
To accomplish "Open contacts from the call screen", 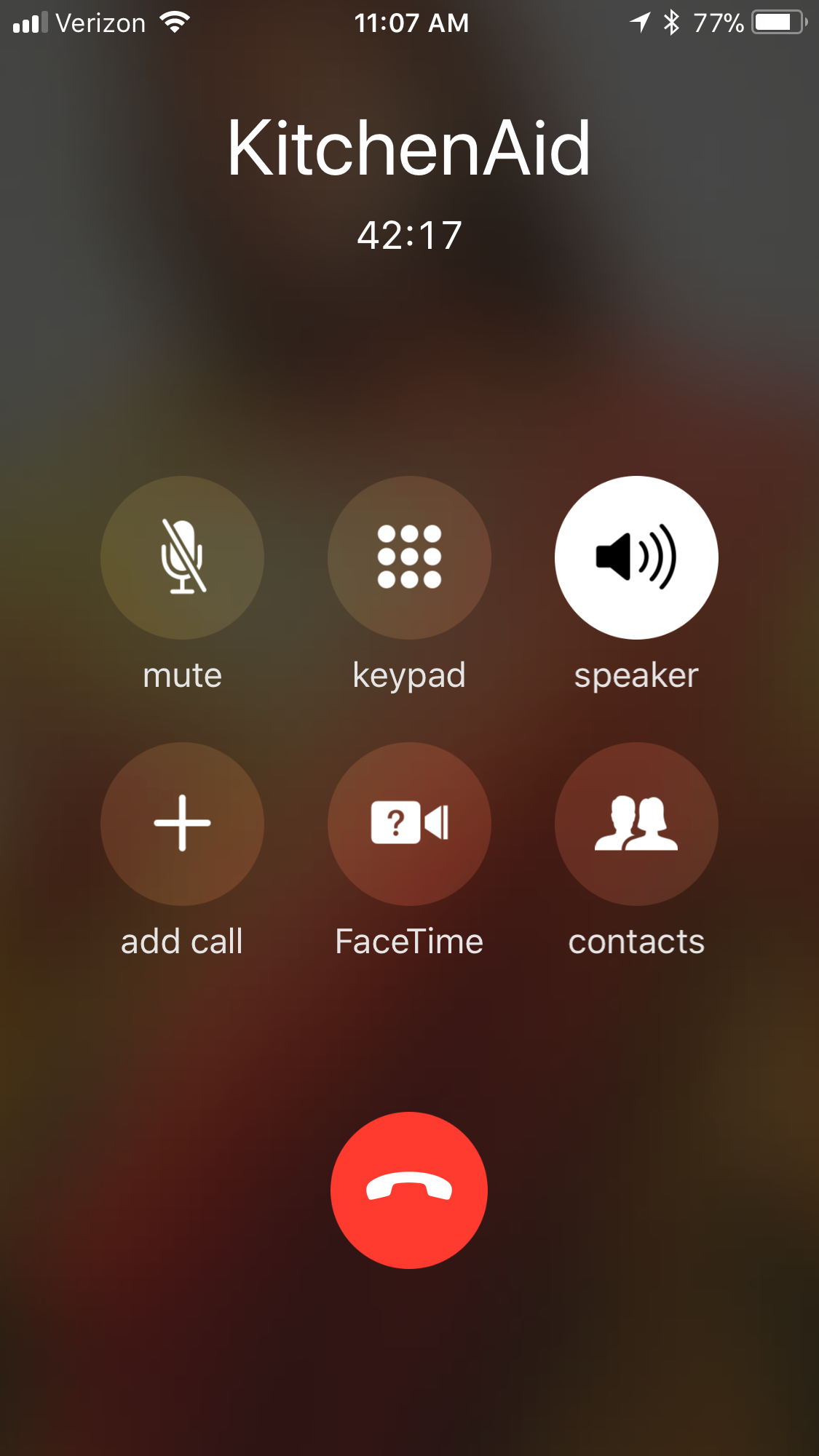I will pos(636,824).
